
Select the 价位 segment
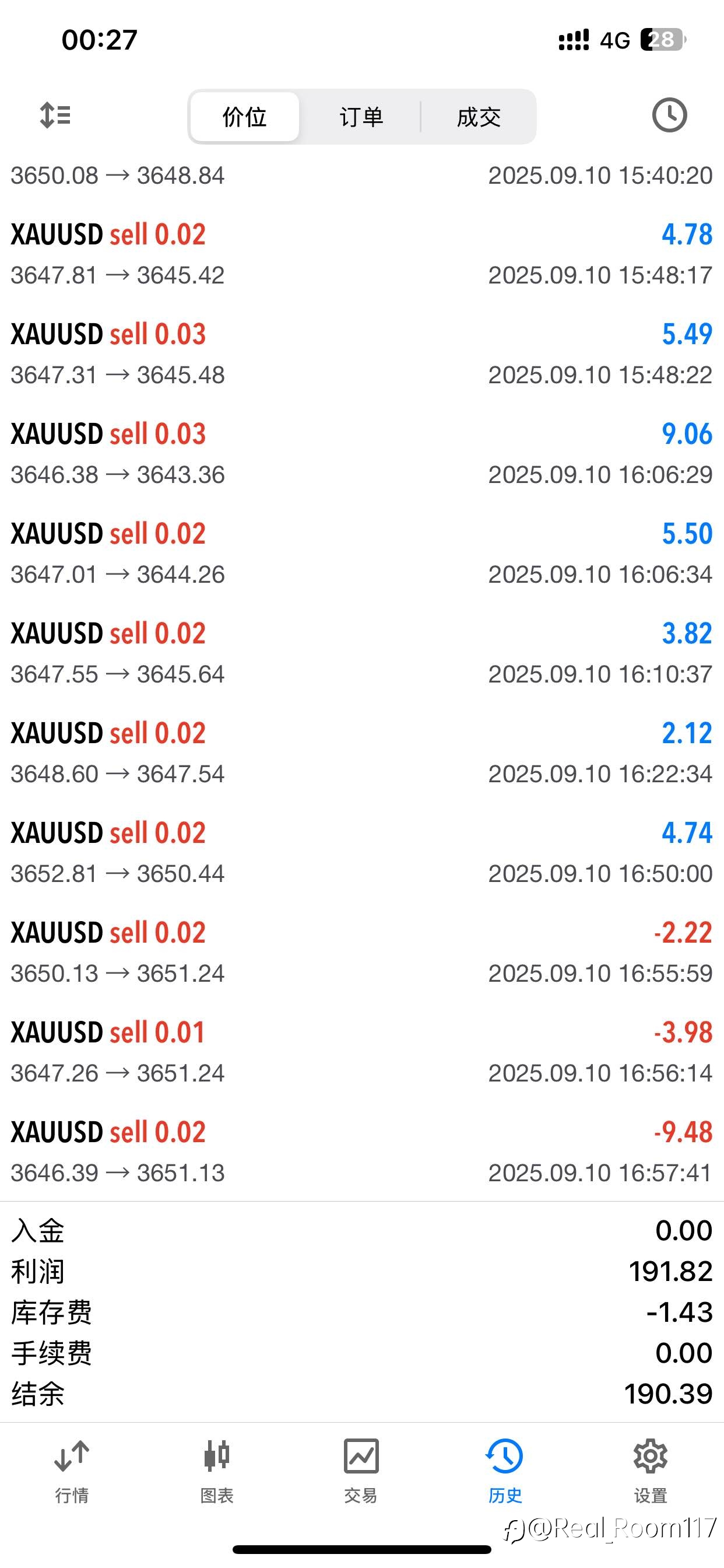pyautogui.click(x=245, y=117)
